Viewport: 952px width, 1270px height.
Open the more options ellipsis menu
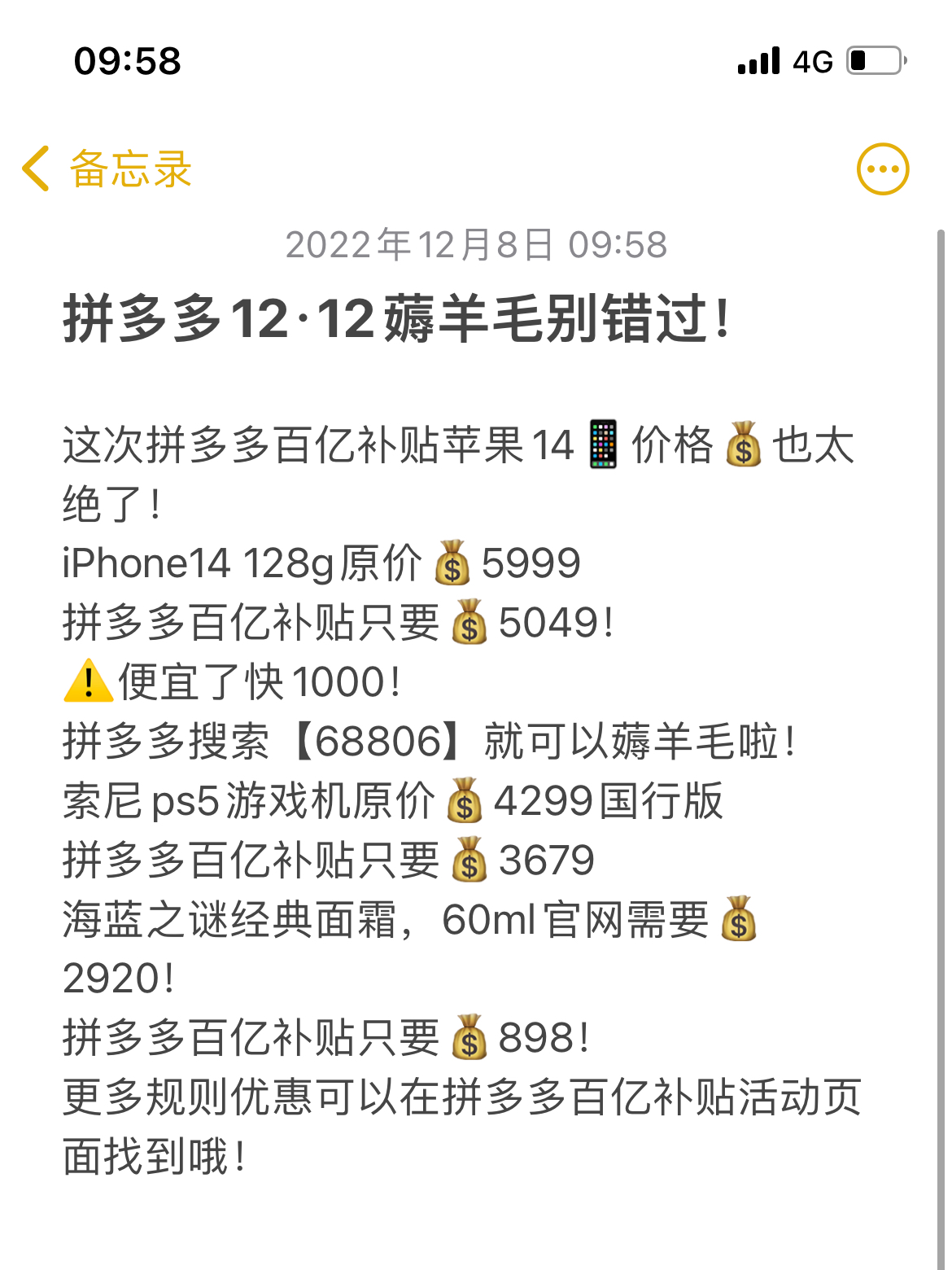[881, 169]
